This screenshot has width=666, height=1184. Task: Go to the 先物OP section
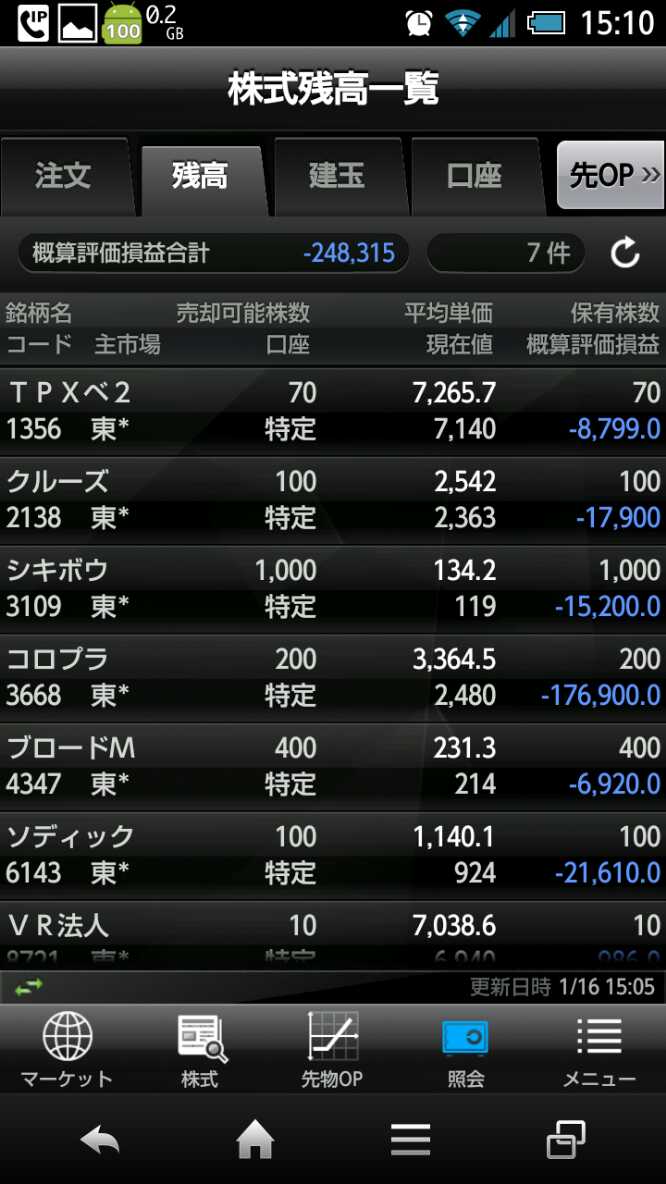332,1049
